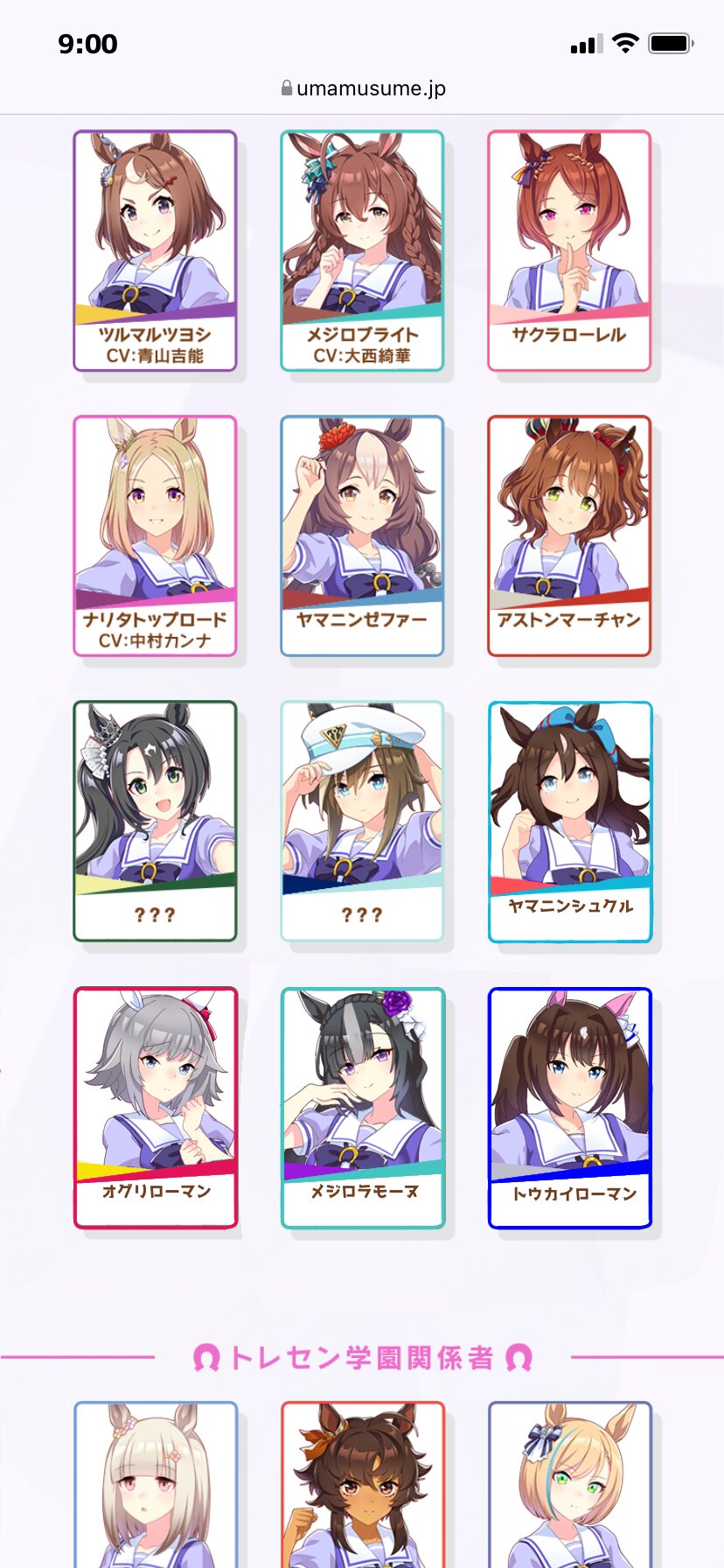The width and height of the screenshot is (724, 1568).
Task: Tap the アストンマーチャン character card
Action: click(x=569, y=536)
